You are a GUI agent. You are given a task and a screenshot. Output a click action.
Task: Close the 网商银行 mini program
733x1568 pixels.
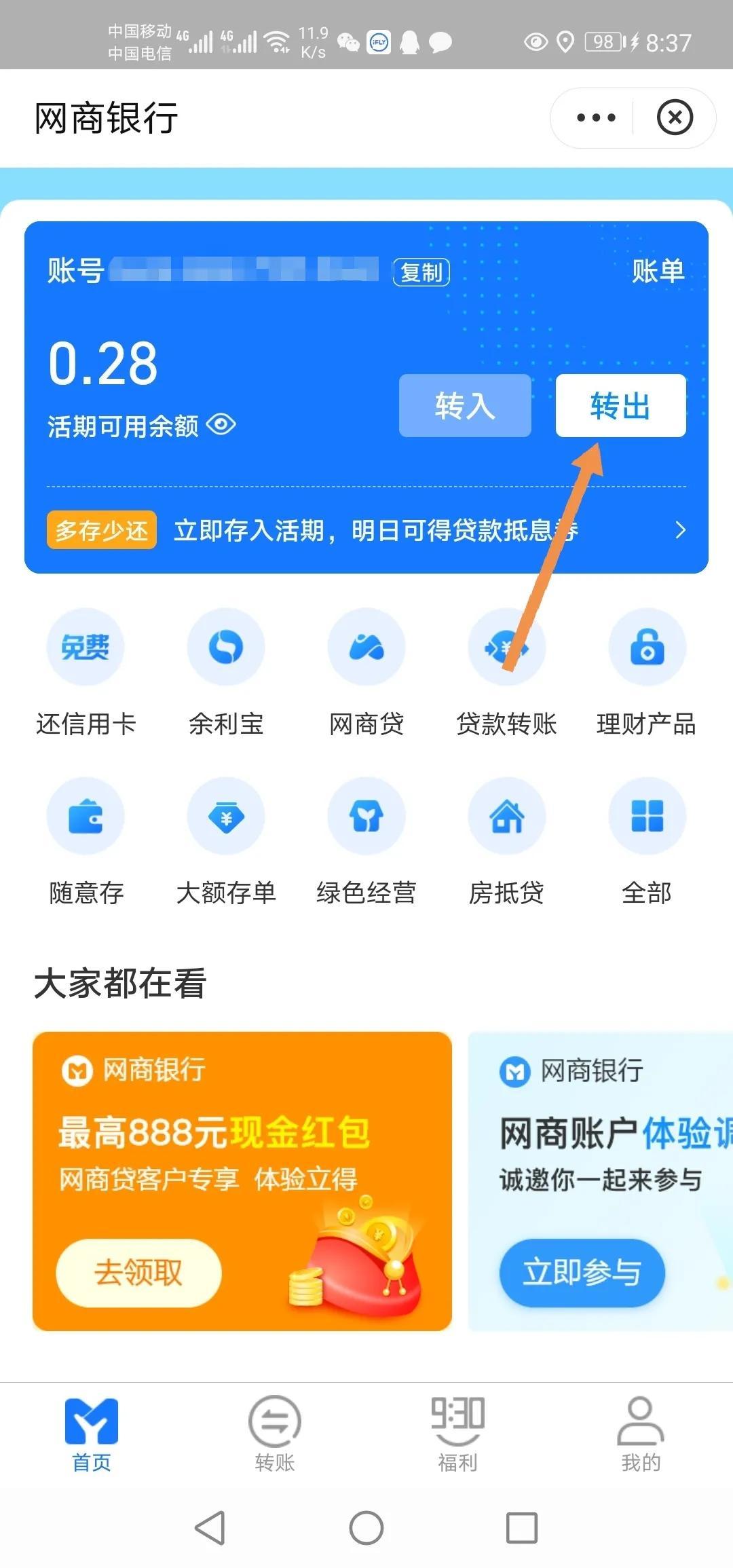click(x=675, y=117)
